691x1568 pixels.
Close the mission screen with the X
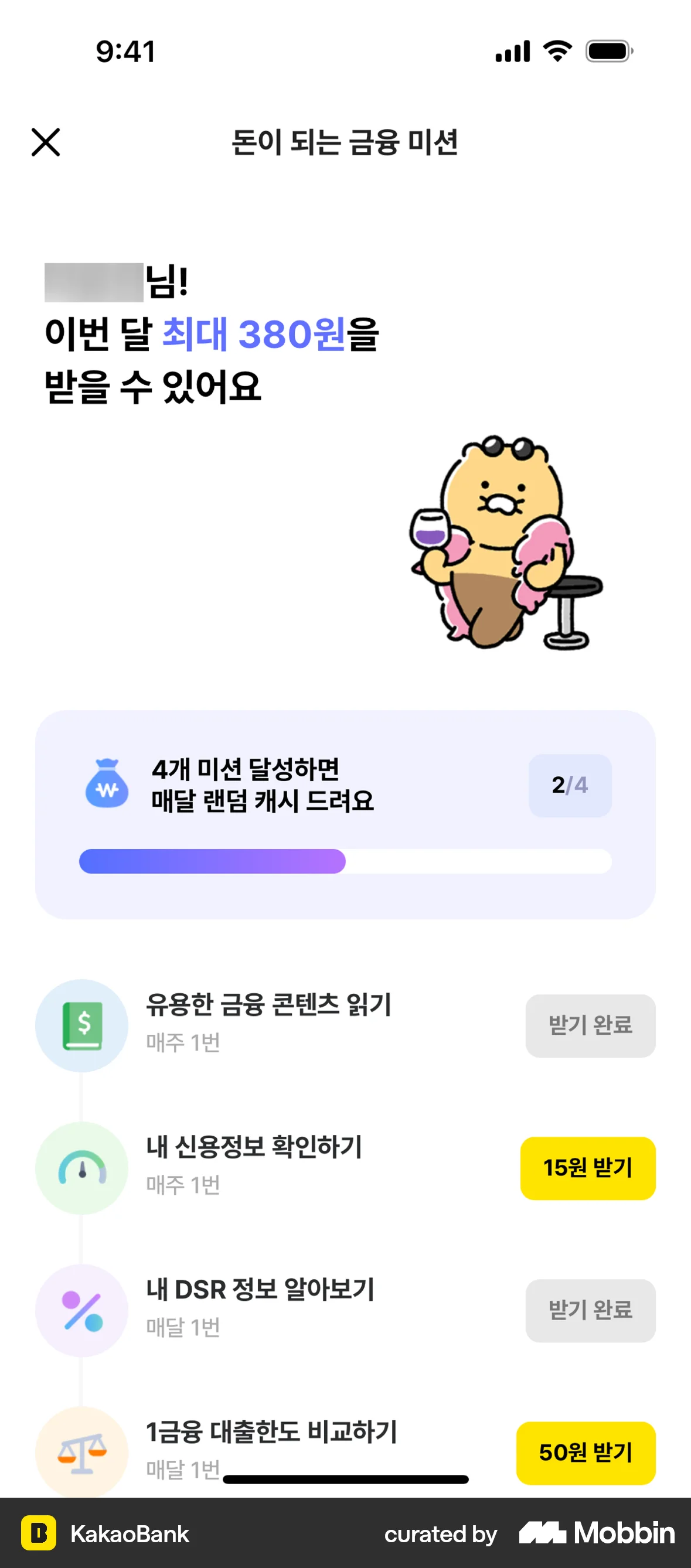[x=46, y=144]
